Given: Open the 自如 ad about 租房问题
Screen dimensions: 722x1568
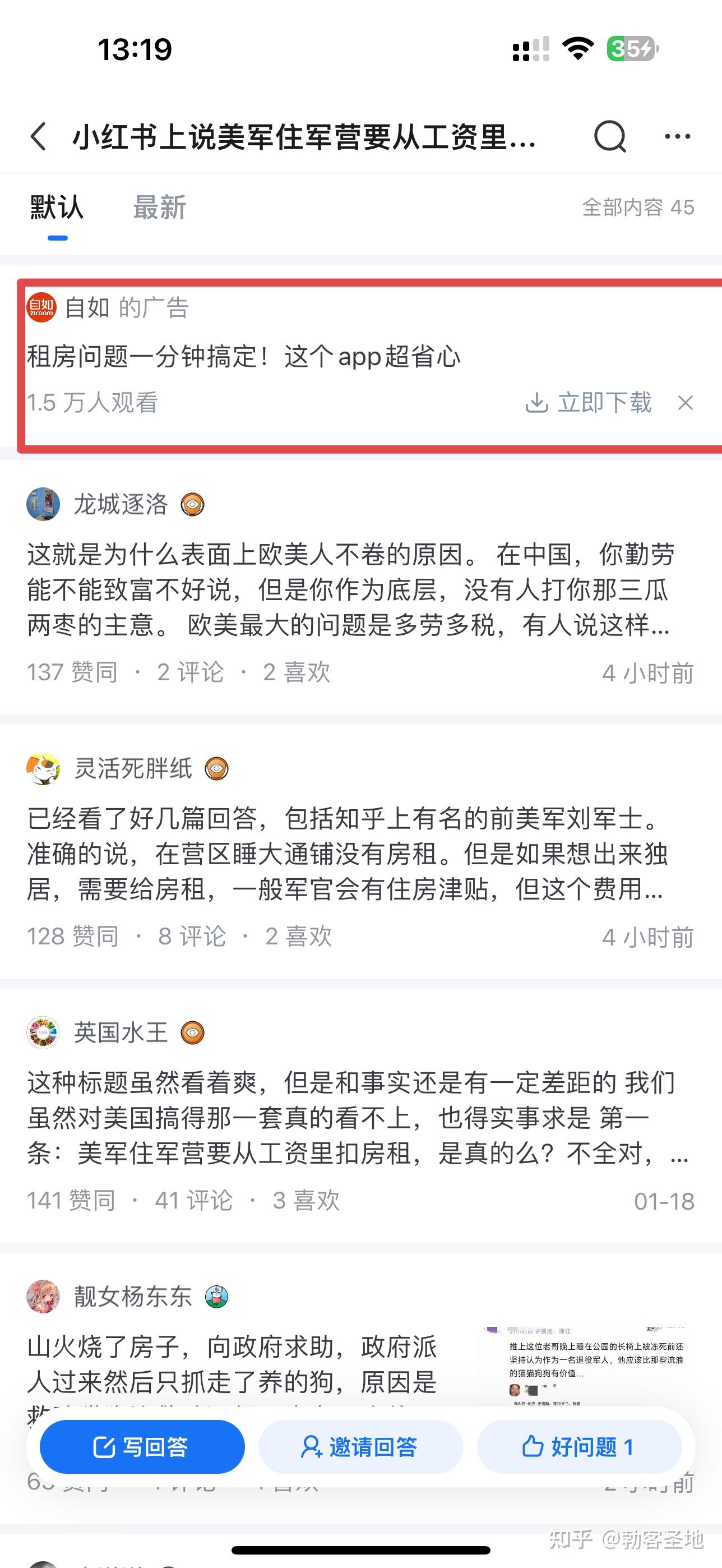Looking at the screenshot, I should 243,357.
